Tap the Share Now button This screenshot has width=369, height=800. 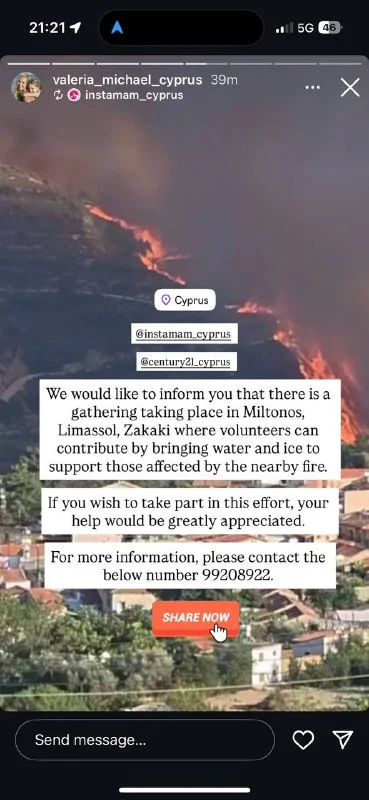pos(196,618)
